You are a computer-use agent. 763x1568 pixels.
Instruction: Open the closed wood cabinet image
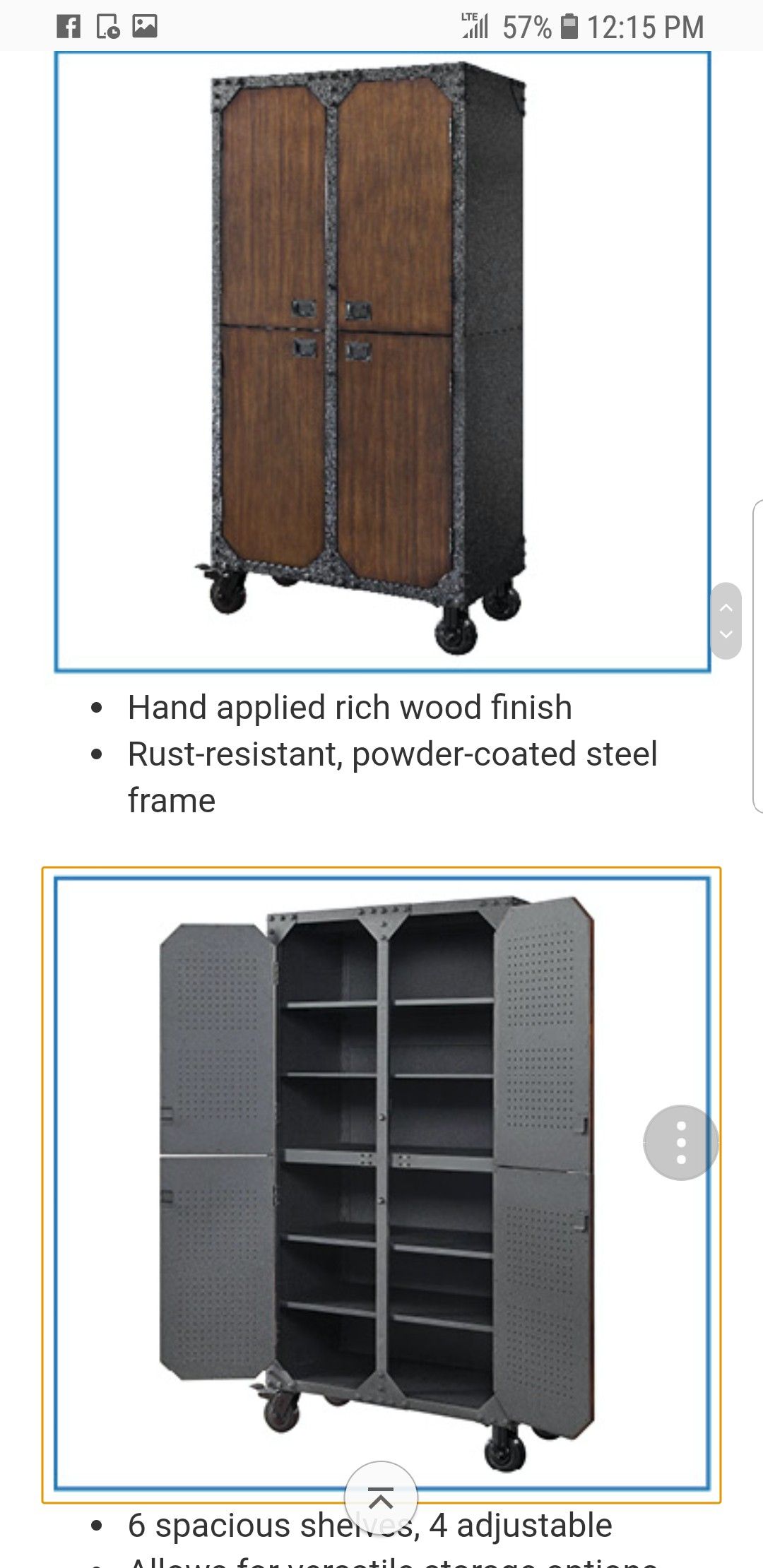pyautogui.click(x=382, y=361)
